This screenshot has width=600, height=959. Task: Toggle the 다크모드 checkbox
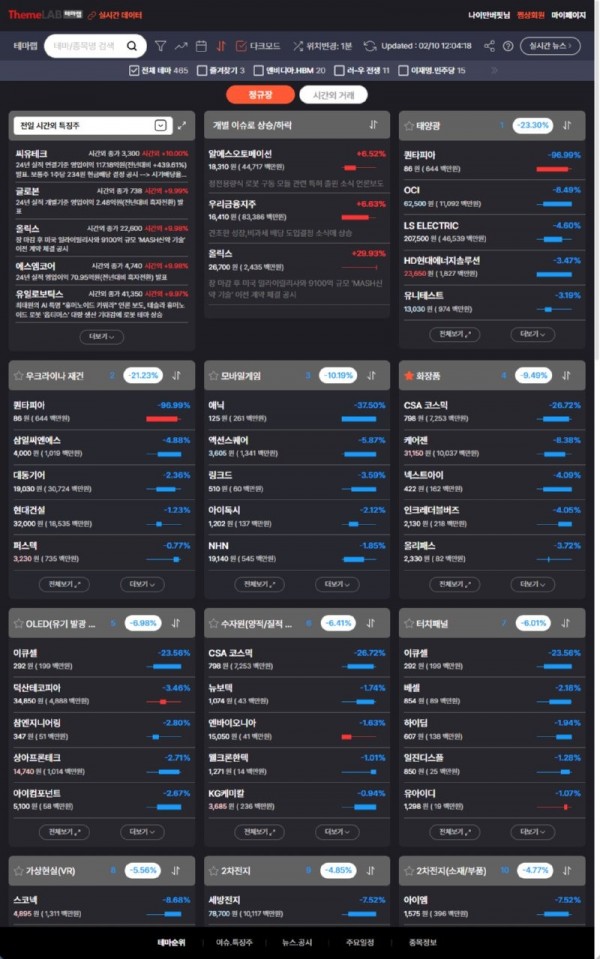point(241,46)
